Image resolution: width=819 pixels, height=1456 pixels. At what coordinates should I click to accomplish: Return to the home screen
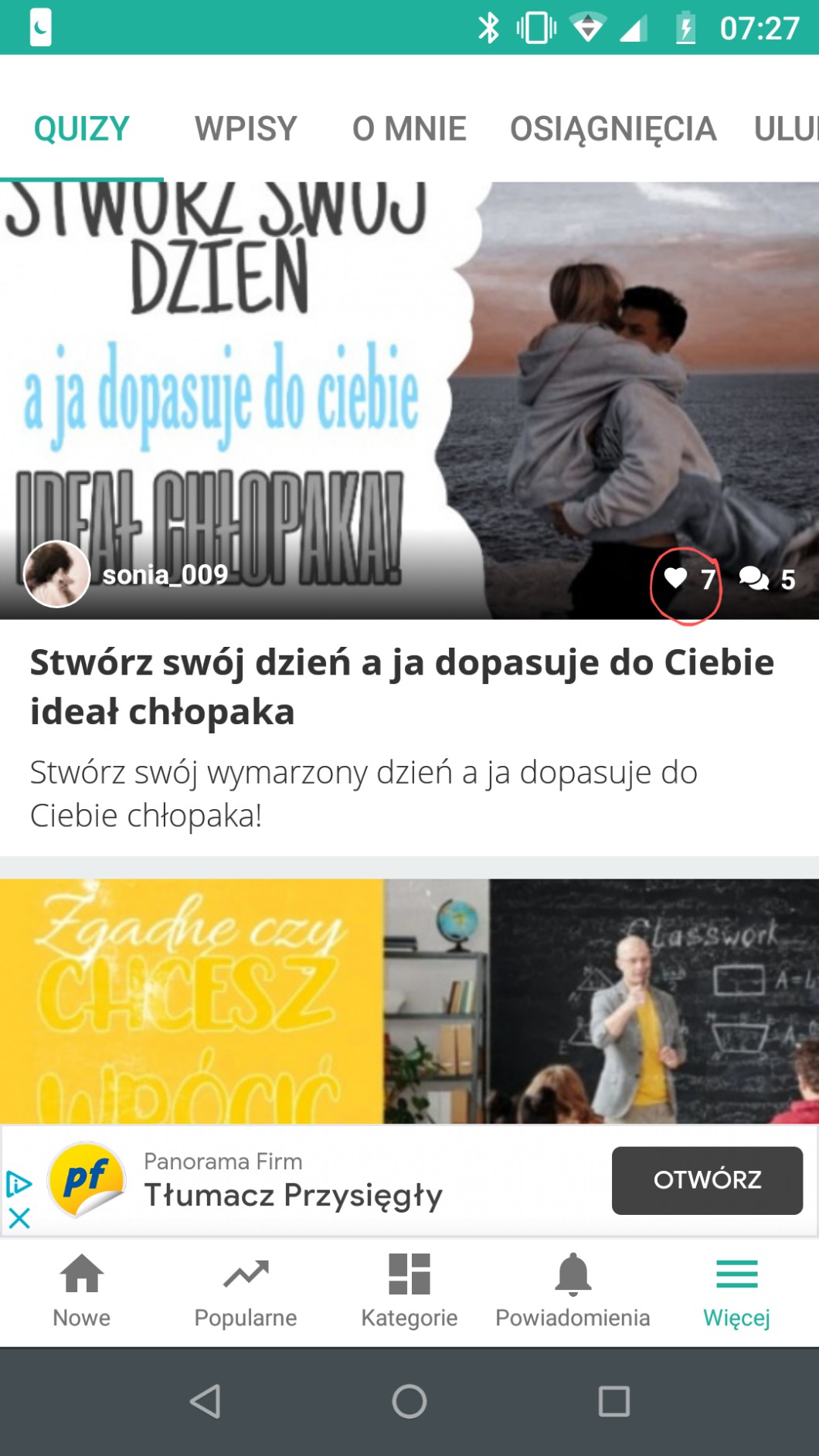tap(409, 1401)
